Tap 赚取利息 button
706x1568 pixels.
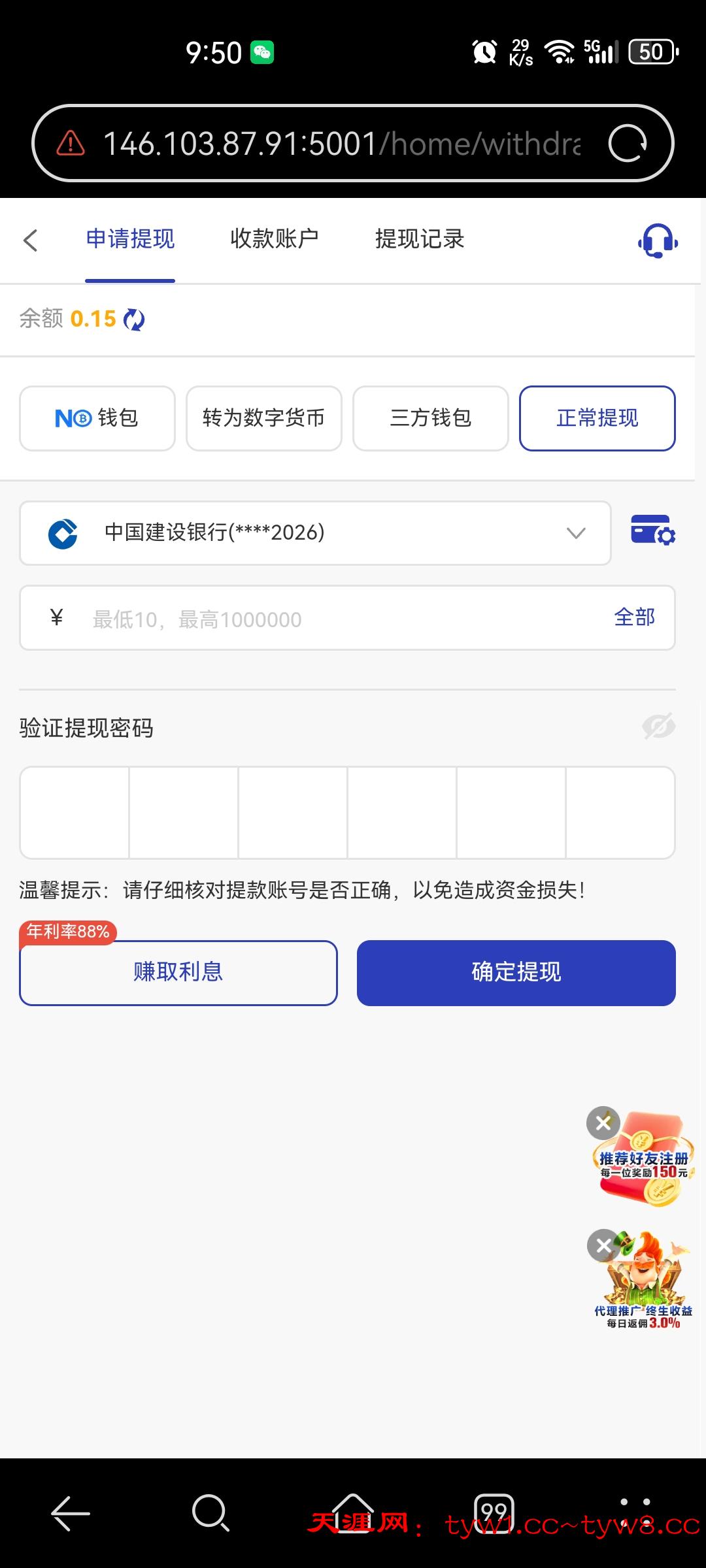178,972
